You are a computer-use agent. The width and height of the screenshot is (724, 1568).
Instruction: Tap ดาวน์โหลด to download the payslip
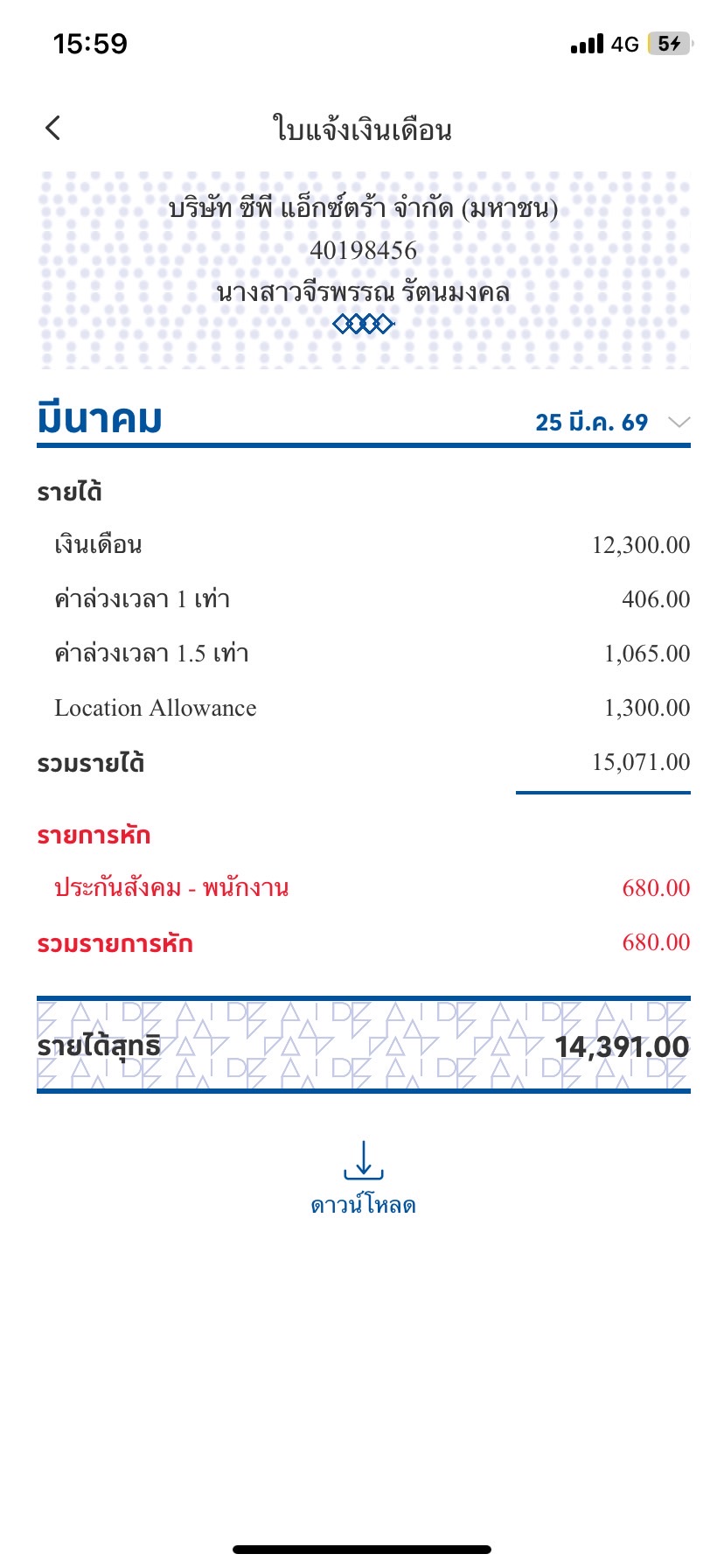pyautogui.click(x=363, y=1178)
